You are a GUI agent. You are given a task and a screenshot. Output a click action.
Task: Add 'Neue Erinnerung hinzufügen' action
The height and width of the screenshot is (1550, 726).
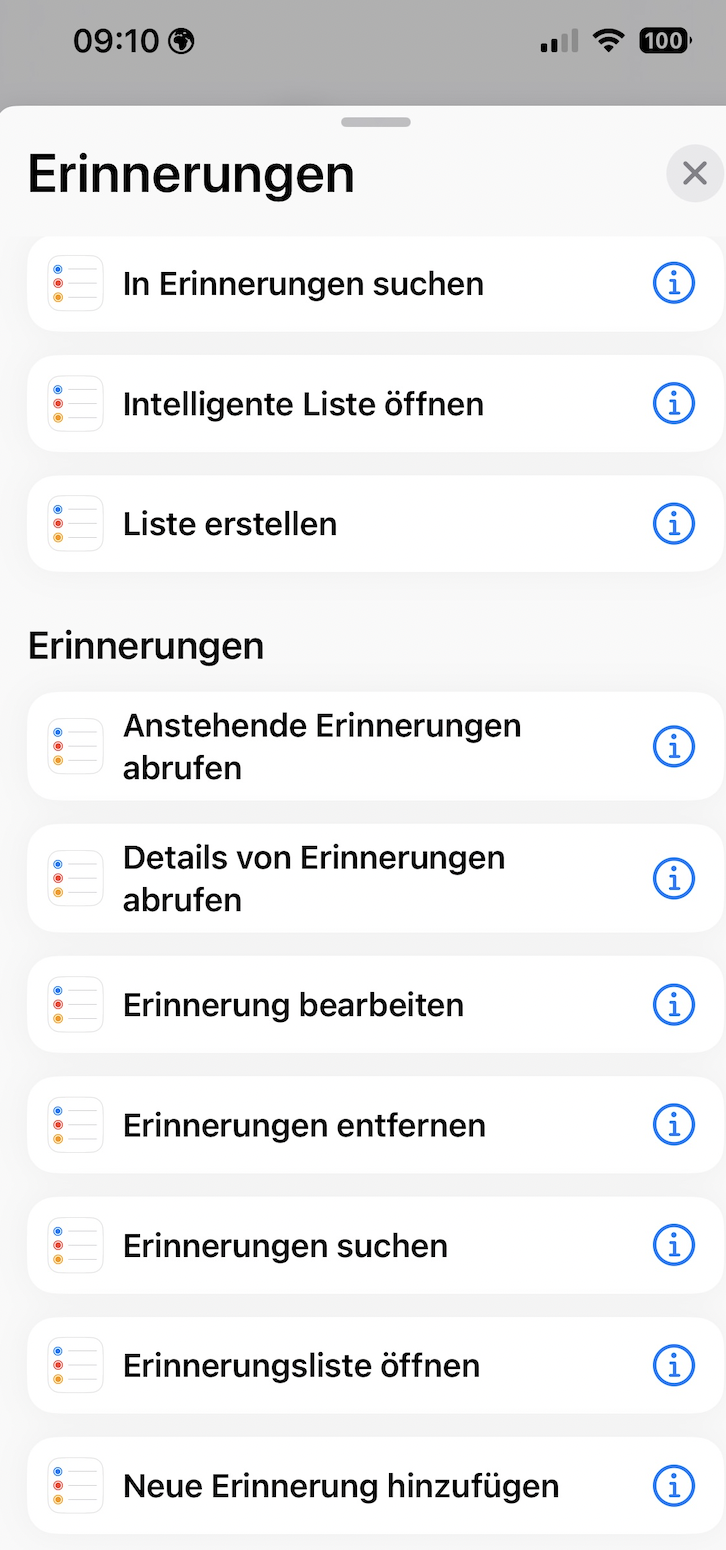click(340, 1486)
